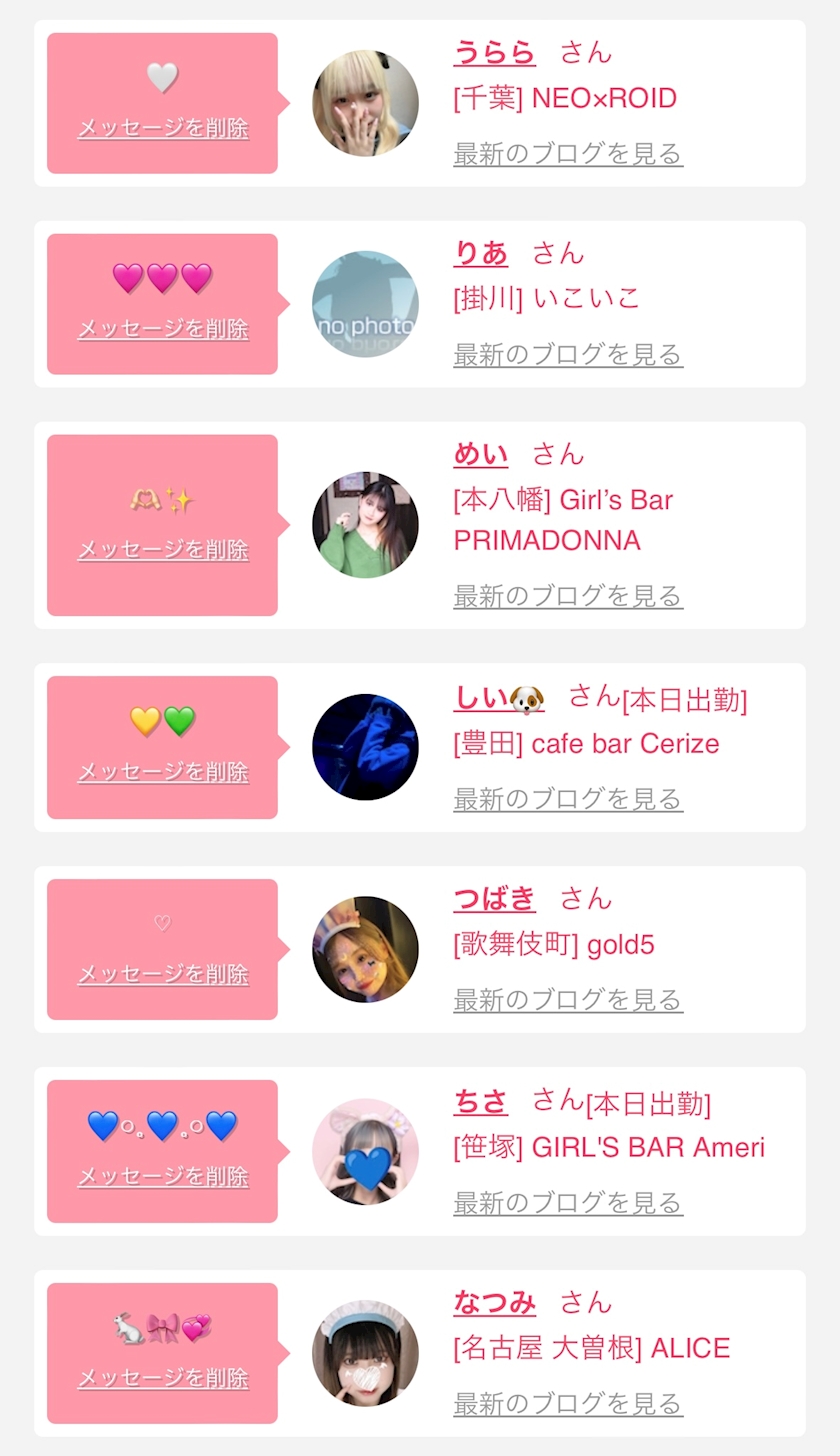840x1456 pixels.
Task: Delete the message sent to りあ
Action: 163,329
